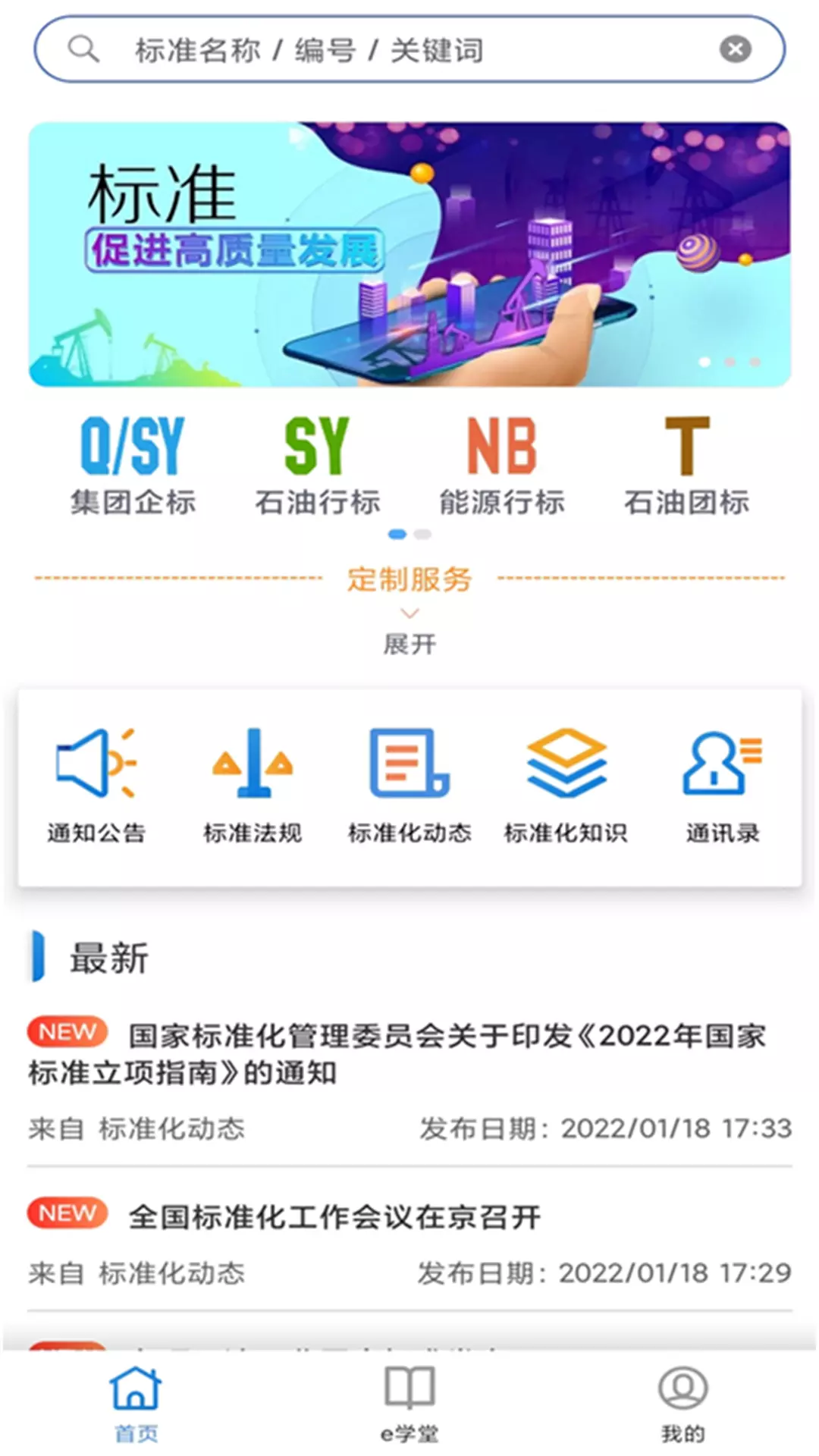Open article 全国标准化工作会议在京召开

[x=334, y=1217]
